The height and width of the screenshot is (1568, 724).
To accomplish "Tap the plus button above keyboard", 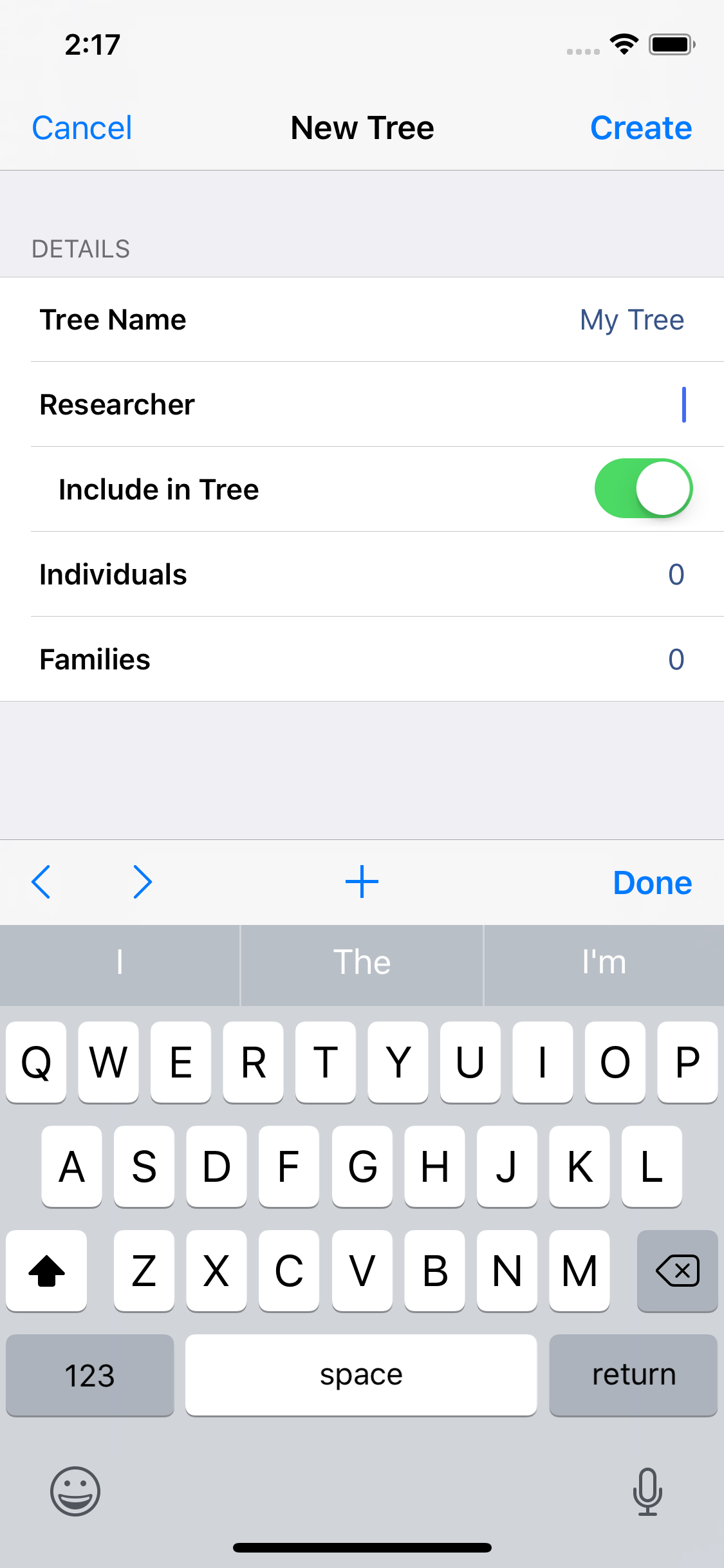I will pos(362,882).
